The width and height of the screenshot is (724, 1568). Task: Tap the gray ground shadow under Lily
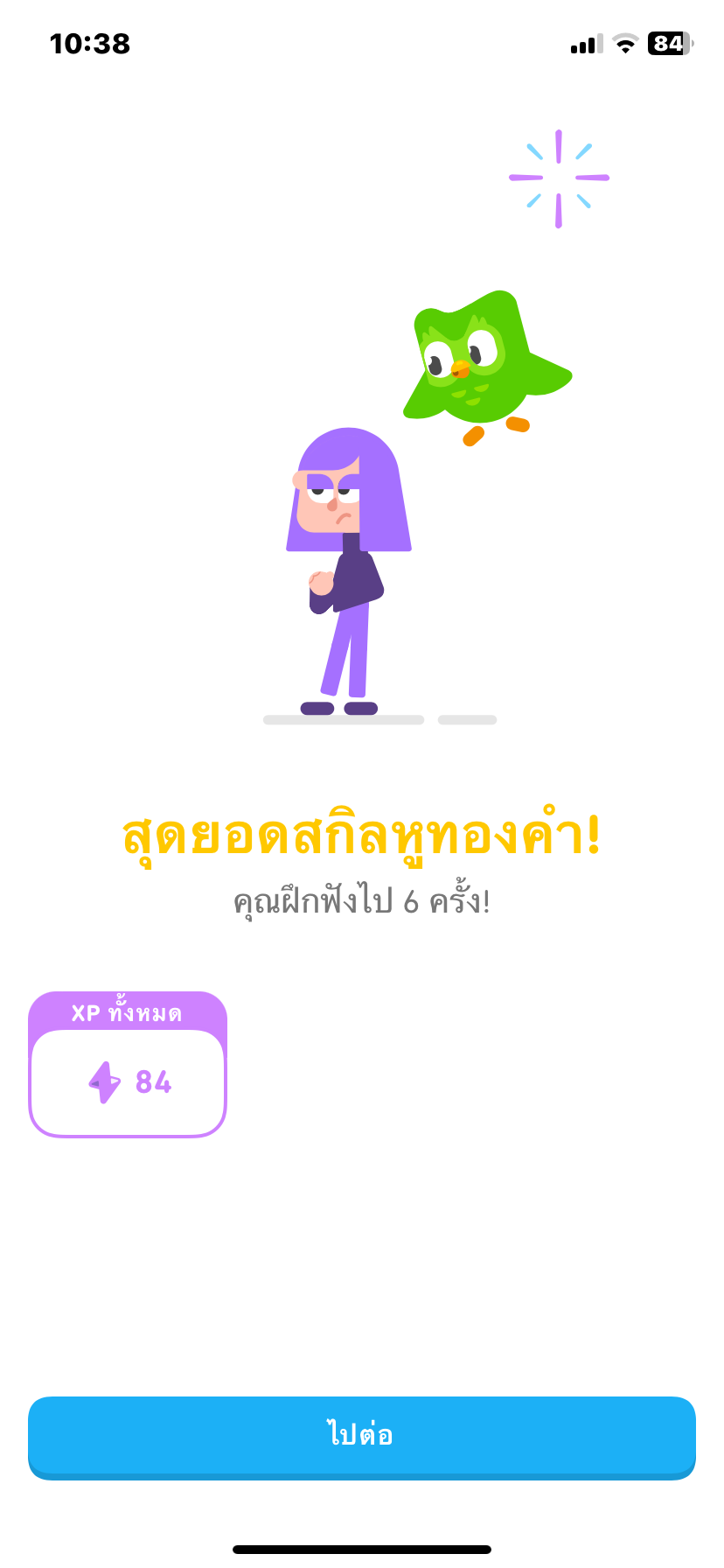point(344,719)
